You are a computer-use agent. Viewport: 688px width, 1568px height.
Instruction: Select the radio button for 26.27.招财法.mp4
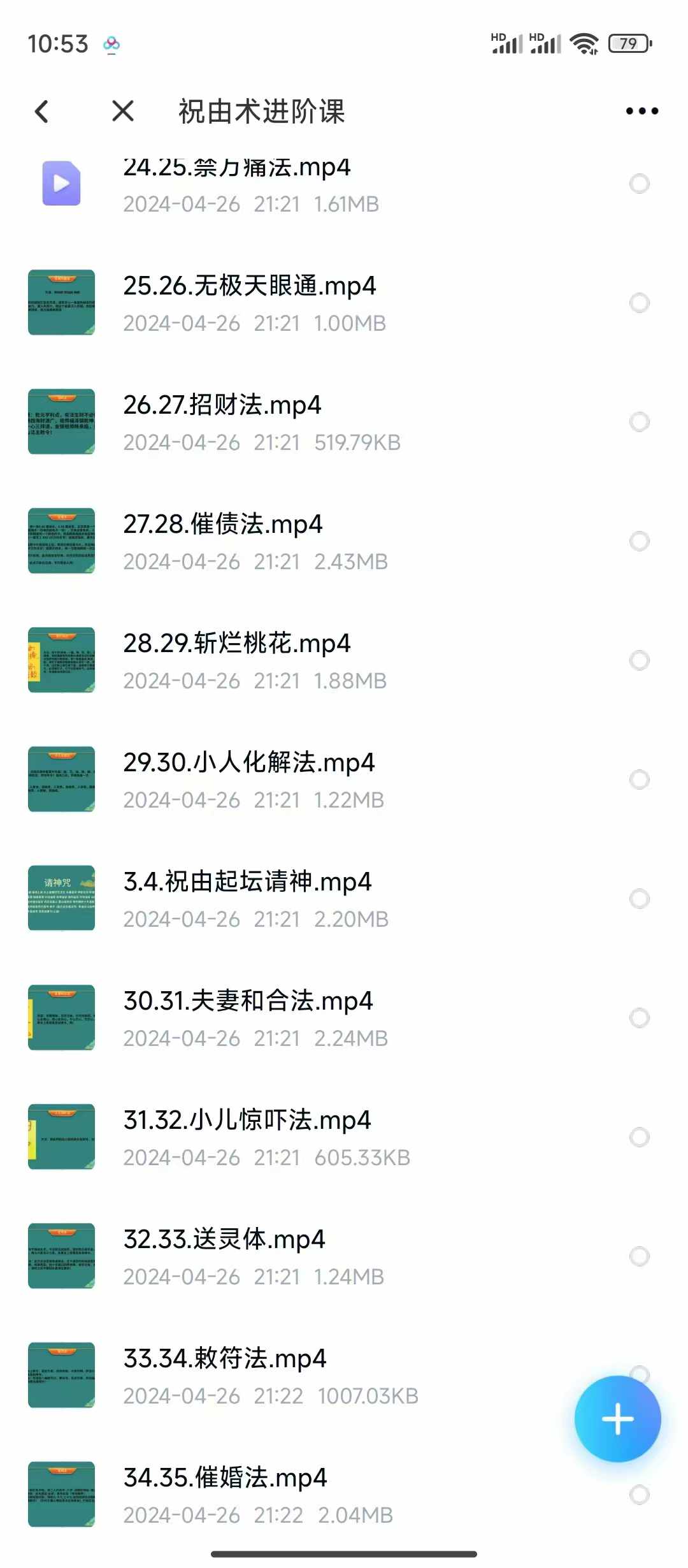tap(639, 422)
